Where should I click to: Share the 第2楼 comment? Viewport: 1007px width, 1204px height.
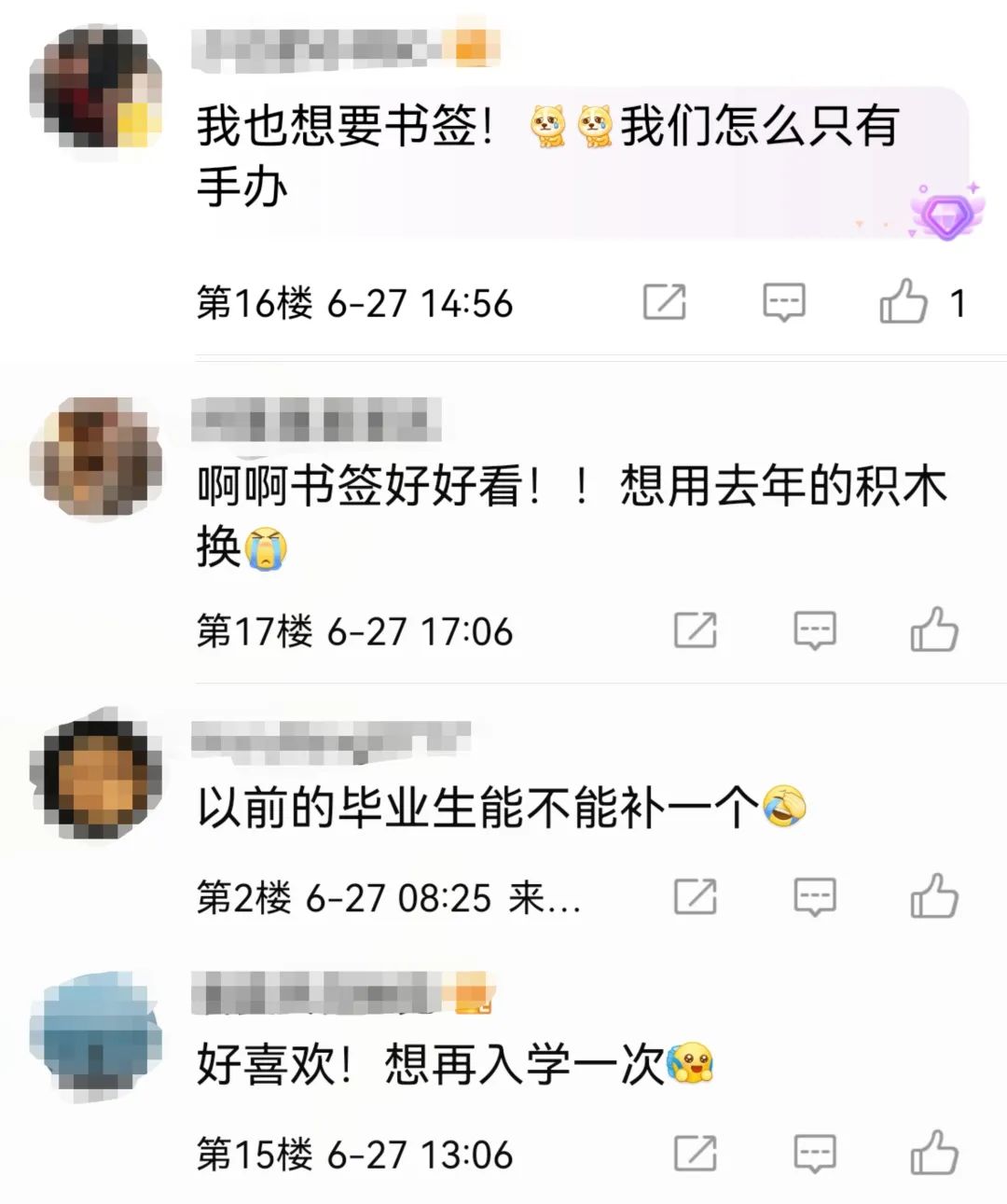[x=696, y=897]
